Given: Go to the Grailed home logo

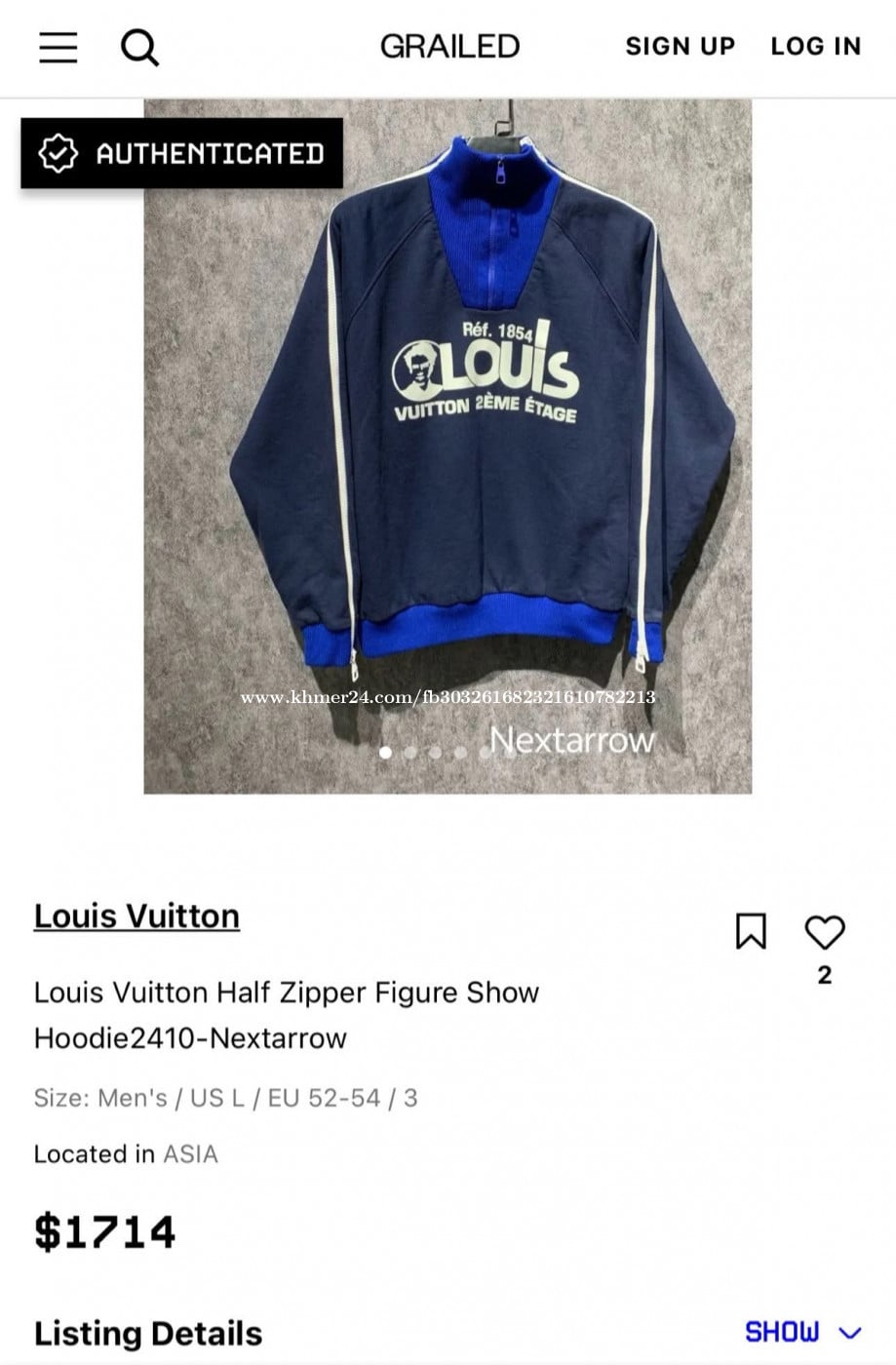Looking at the screenshot, I should (x=449, y=46).
